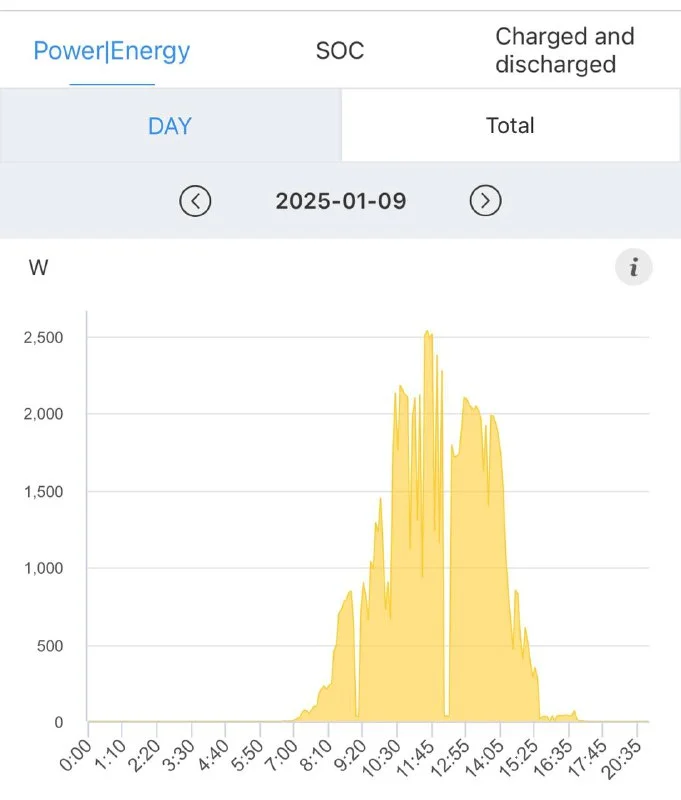Open the date picker for 2025-01-09
This screenshot has width=681, height=800.
click(x=341, y=201)
